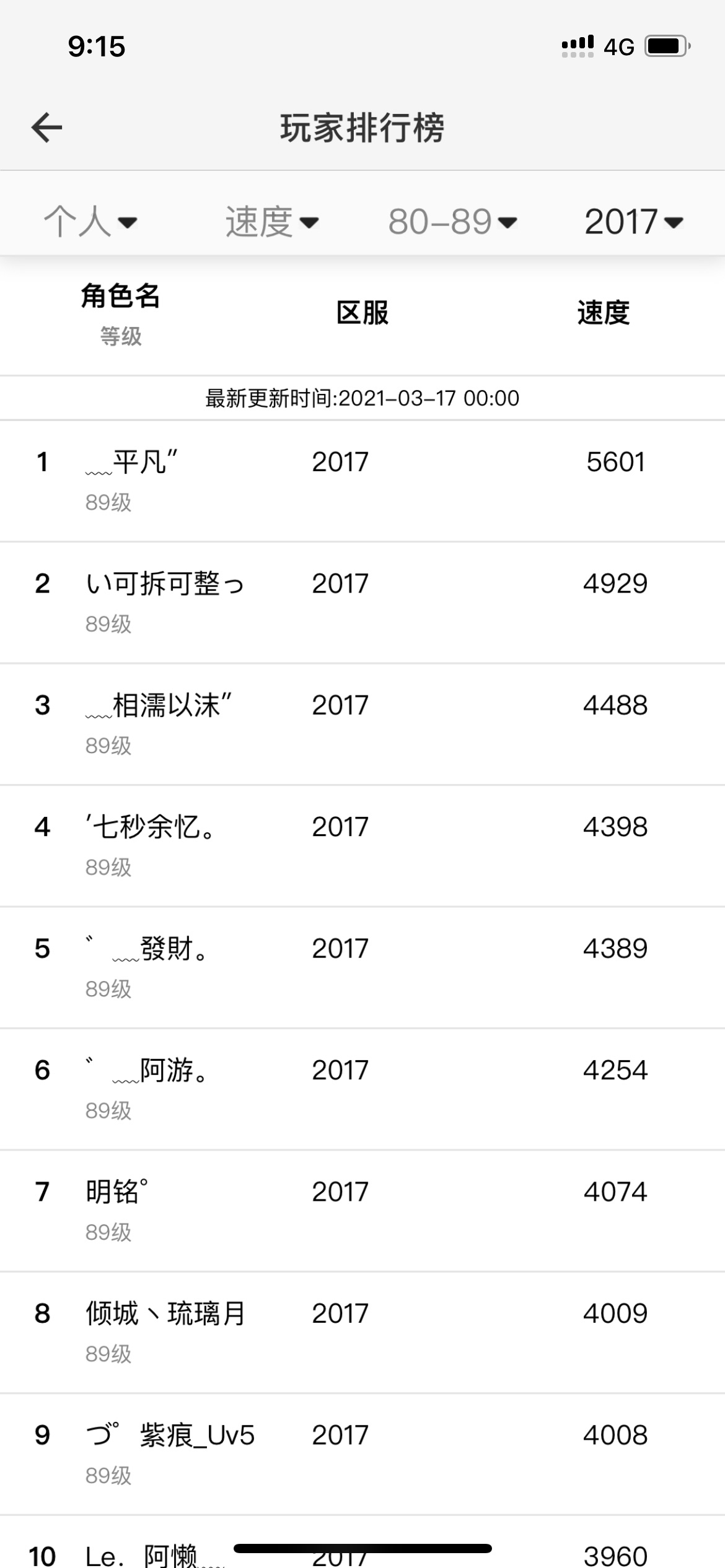This screenshot has height=1568, width=725.
Task: Open the 个人 dropdown filter
Action: tap(90, 222)
